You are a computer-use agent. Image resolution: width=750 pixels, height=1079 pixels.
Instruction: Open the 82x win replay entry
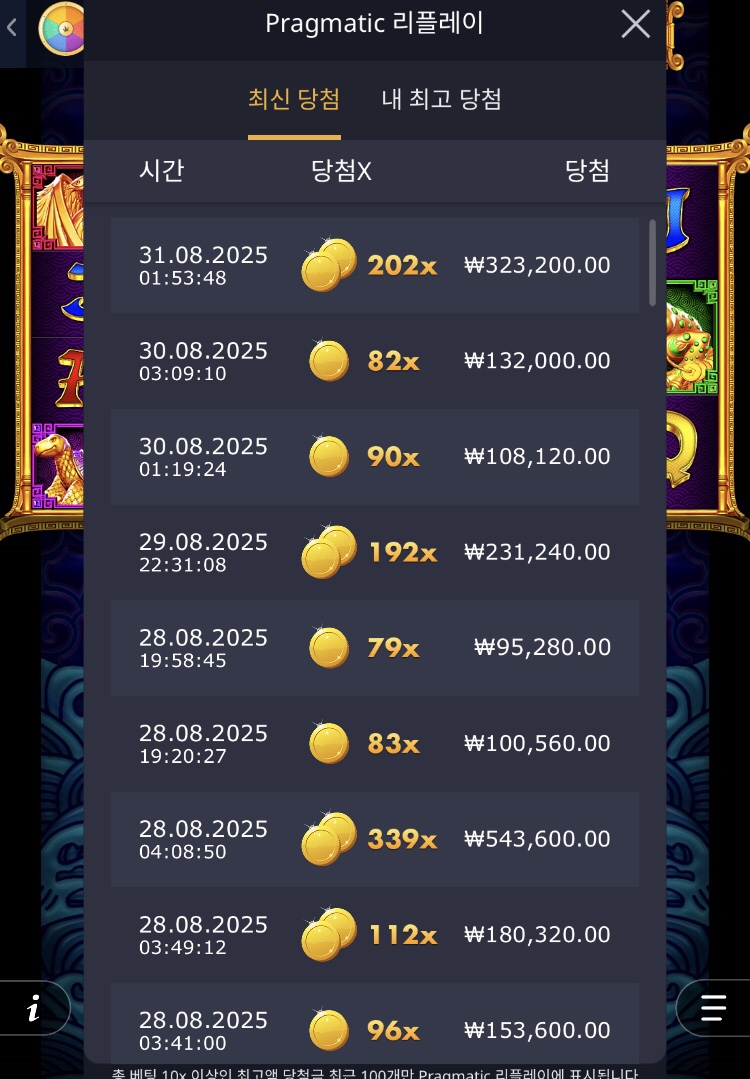tap(374, 361)
